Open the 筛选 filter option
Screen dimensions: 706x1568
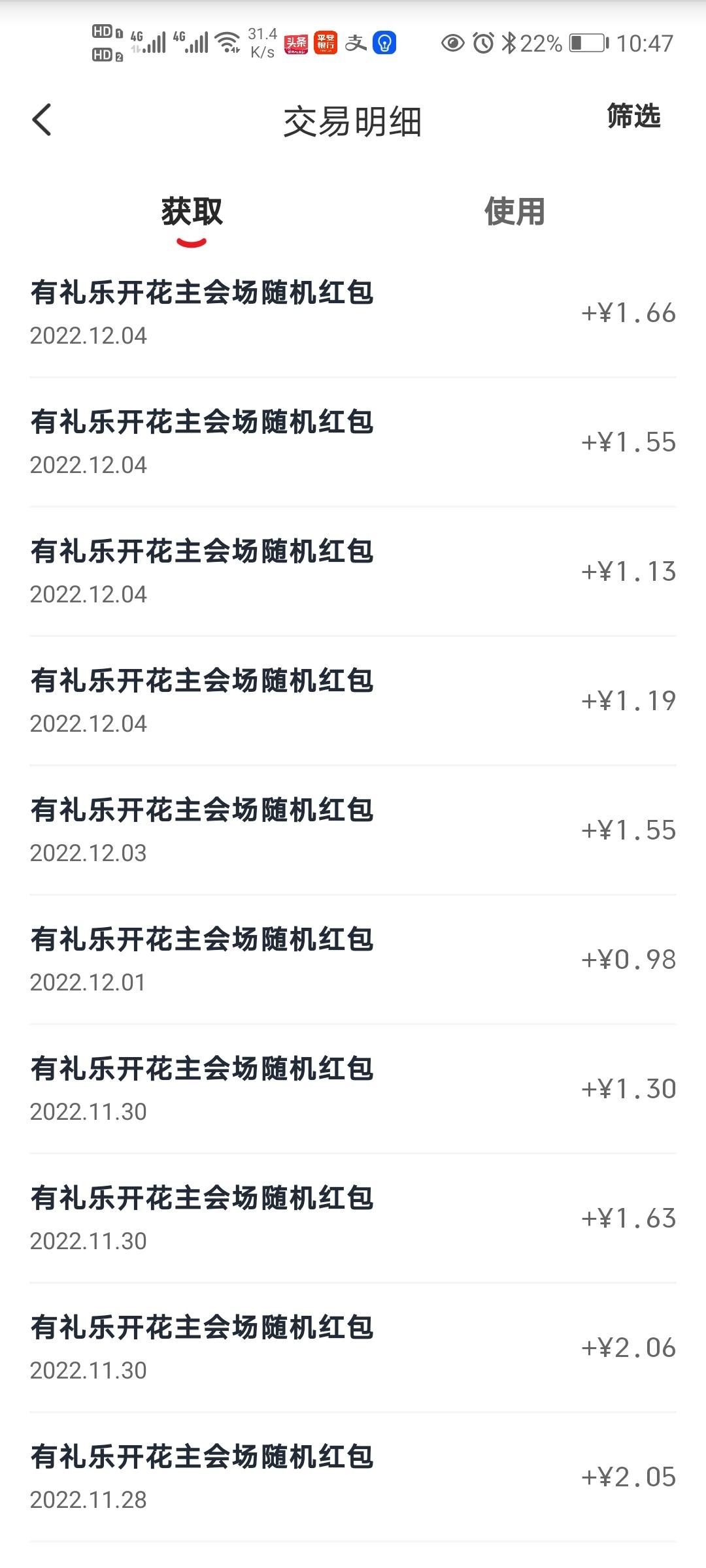633,116
